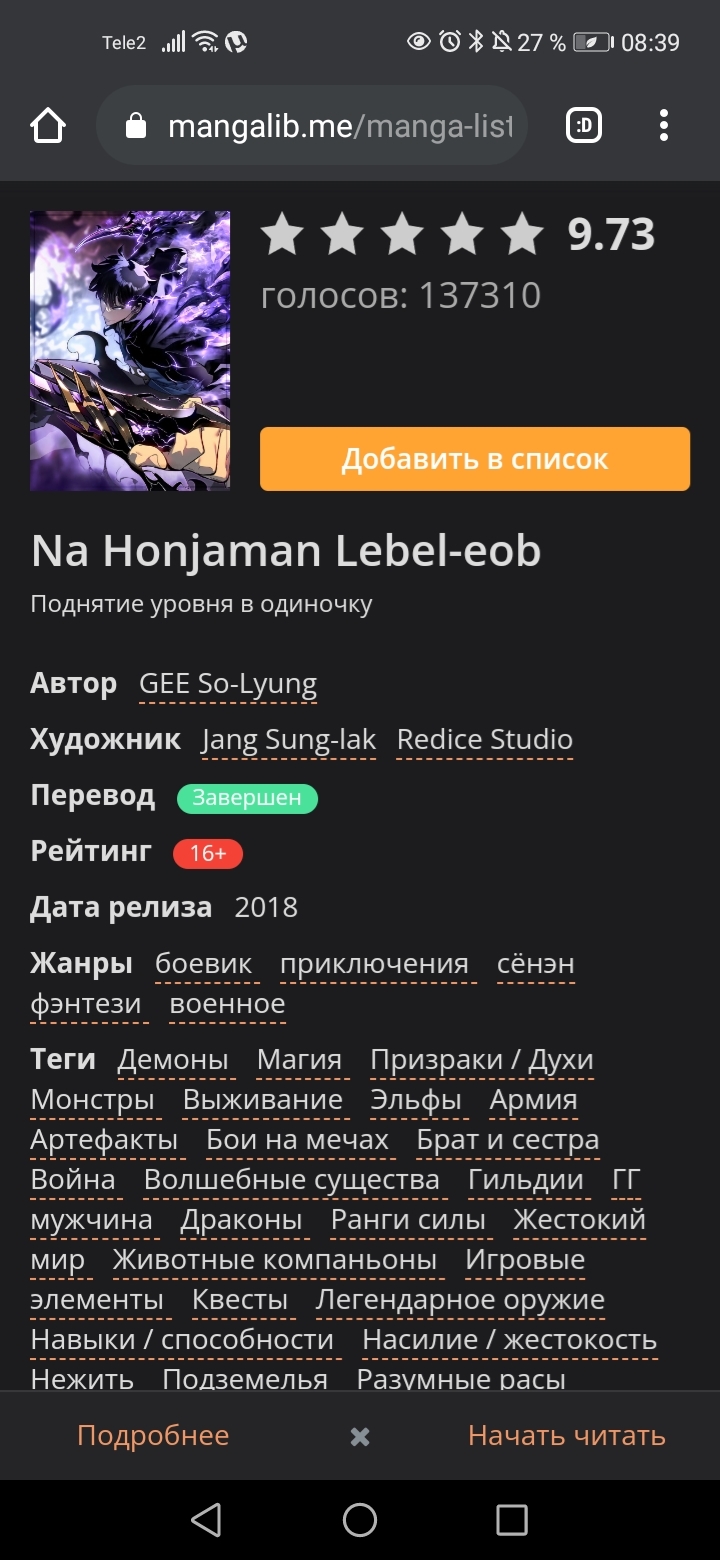The image size is (720, 1560).
Task: Open the browser overflow menu
Action: point(664,126)
